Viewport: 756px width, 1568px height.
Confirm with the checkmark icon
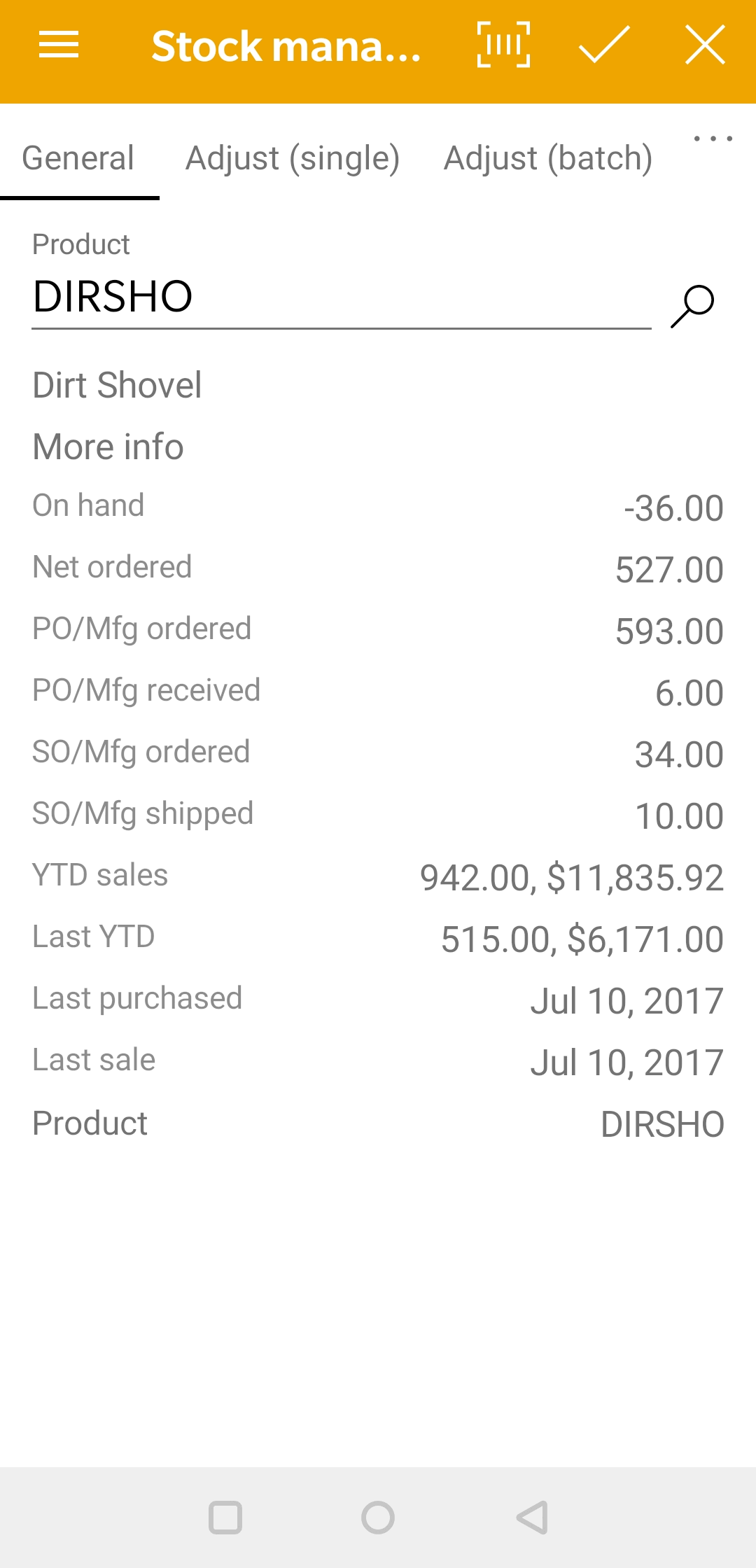tap(605, 45)
